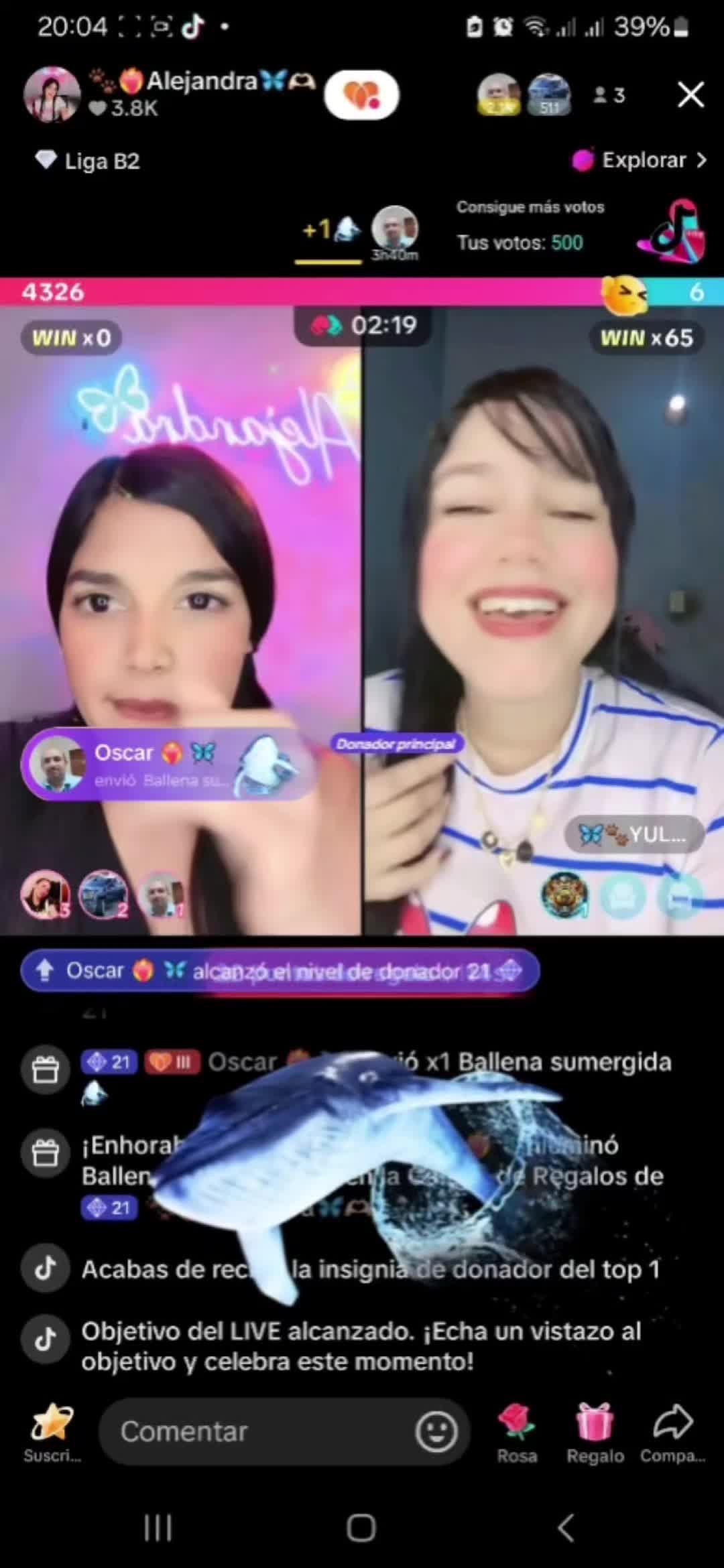This screenshot has width=724, height=1568.
Task: Open the viewer count list
Action: [609, 95]
